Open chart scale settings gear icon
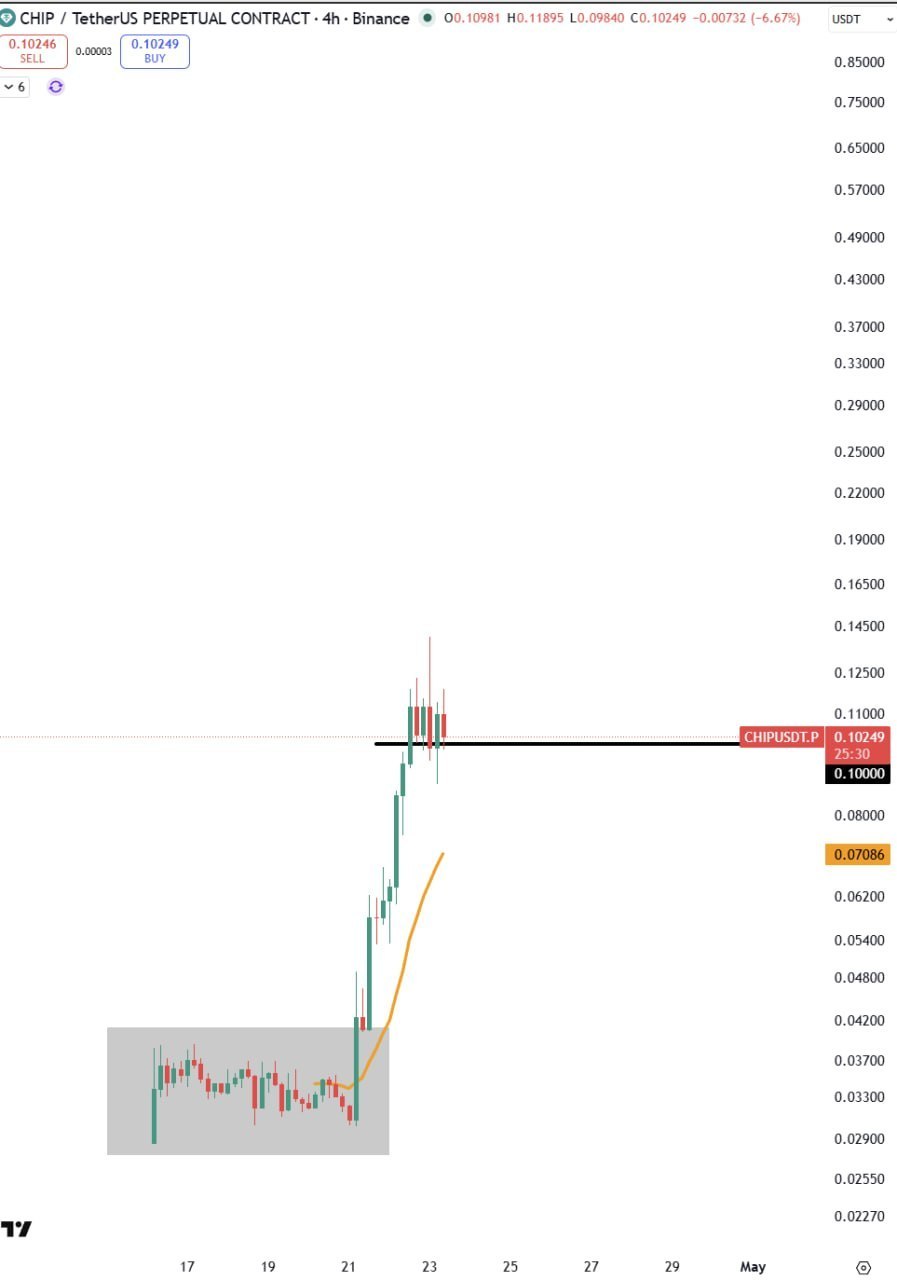The height and width of the screenshot is (1280, 897). pos(864,1266)
